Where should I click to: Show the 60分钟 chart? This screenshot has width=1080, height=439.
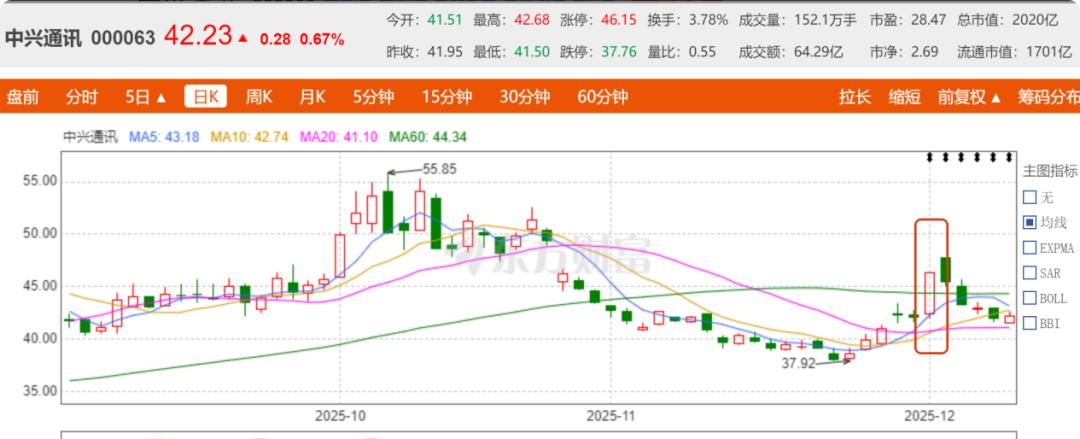603,97
